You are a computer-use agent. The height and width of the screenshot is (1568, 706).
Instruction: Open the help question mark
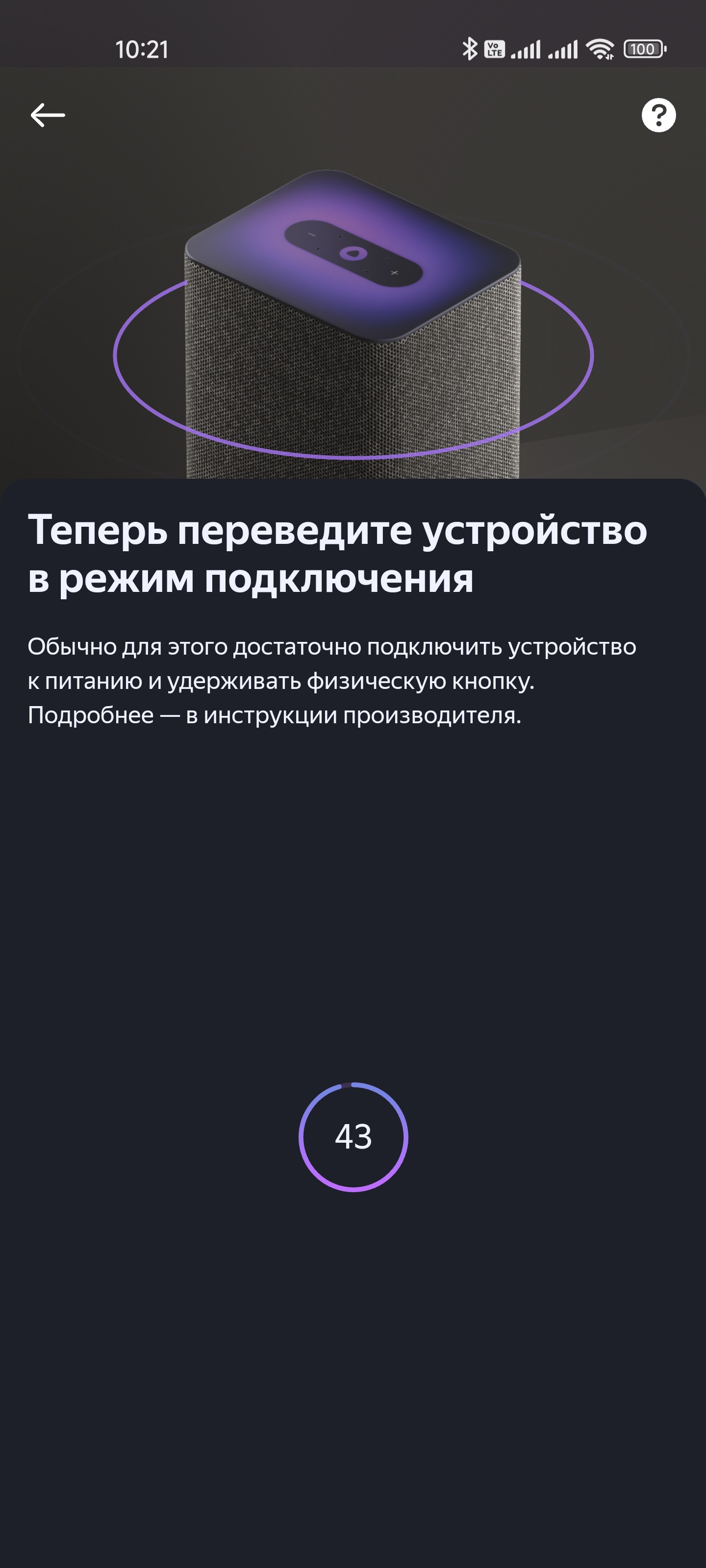click(x=658, y=115)
